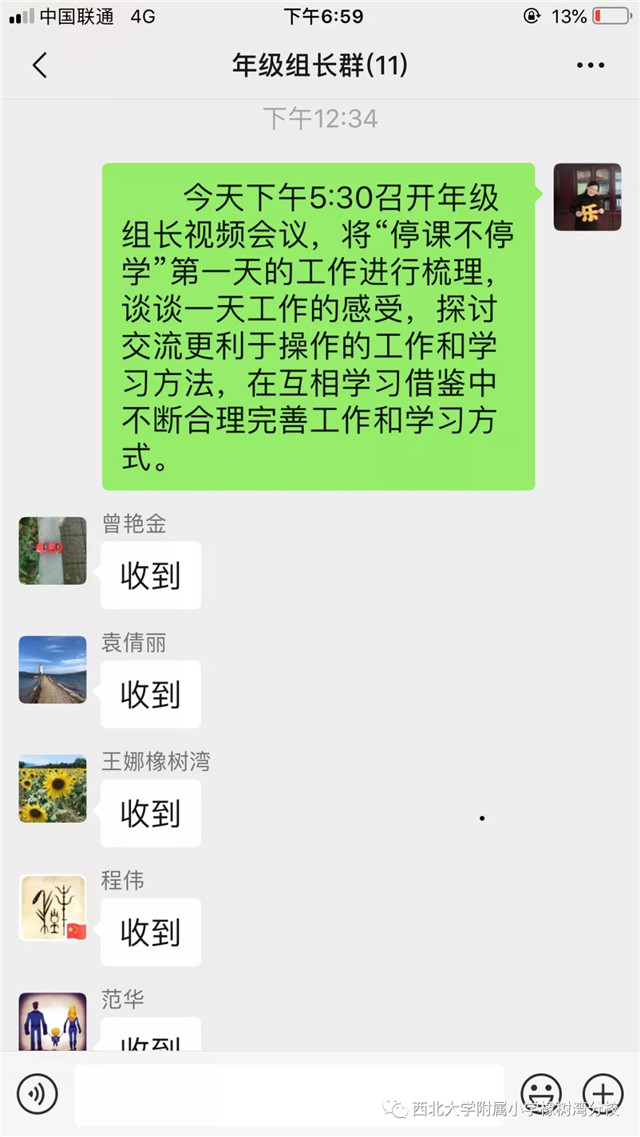This screenshot has width=640, height=1137.
Task: Focus the message text field
Action: tap(289, 1094)
